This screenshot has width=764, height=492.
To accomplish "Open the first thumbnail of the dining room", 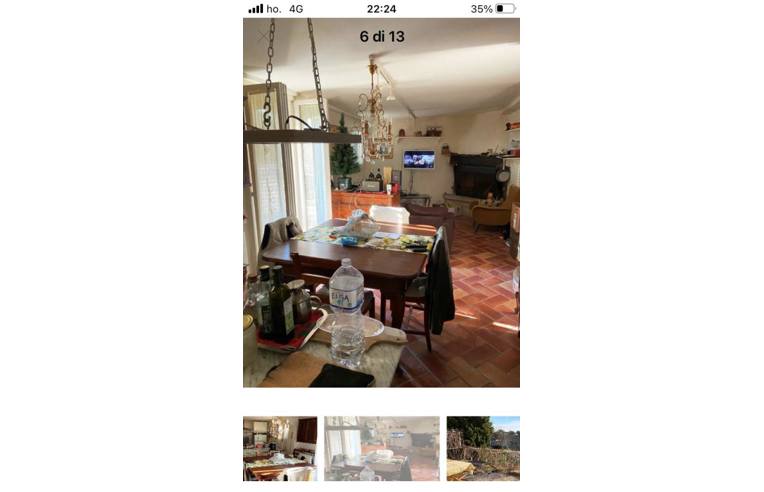I will pos(280,448).
